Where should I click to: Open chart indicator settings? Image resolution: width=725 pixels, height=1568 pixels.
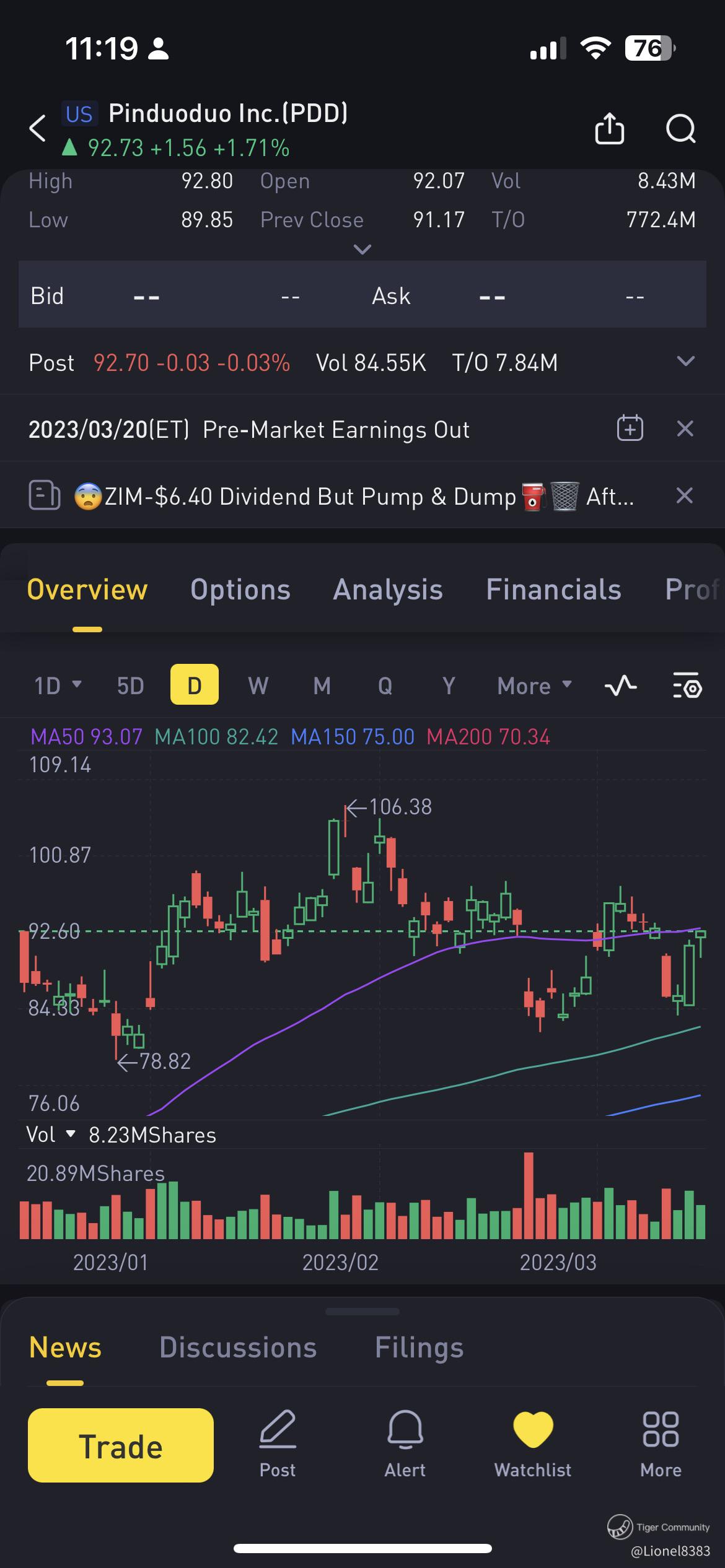point(687,686)
